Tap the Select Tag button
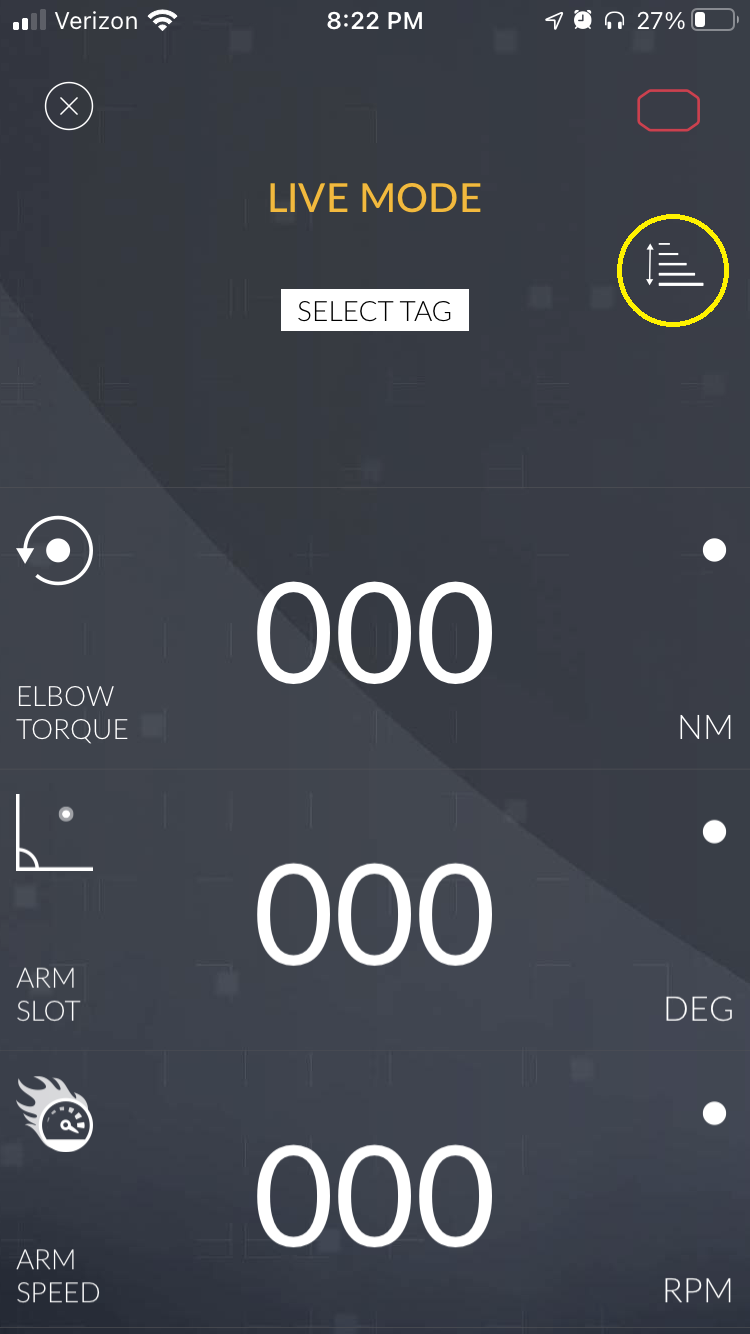750x1334 pixels. [374, 311]
